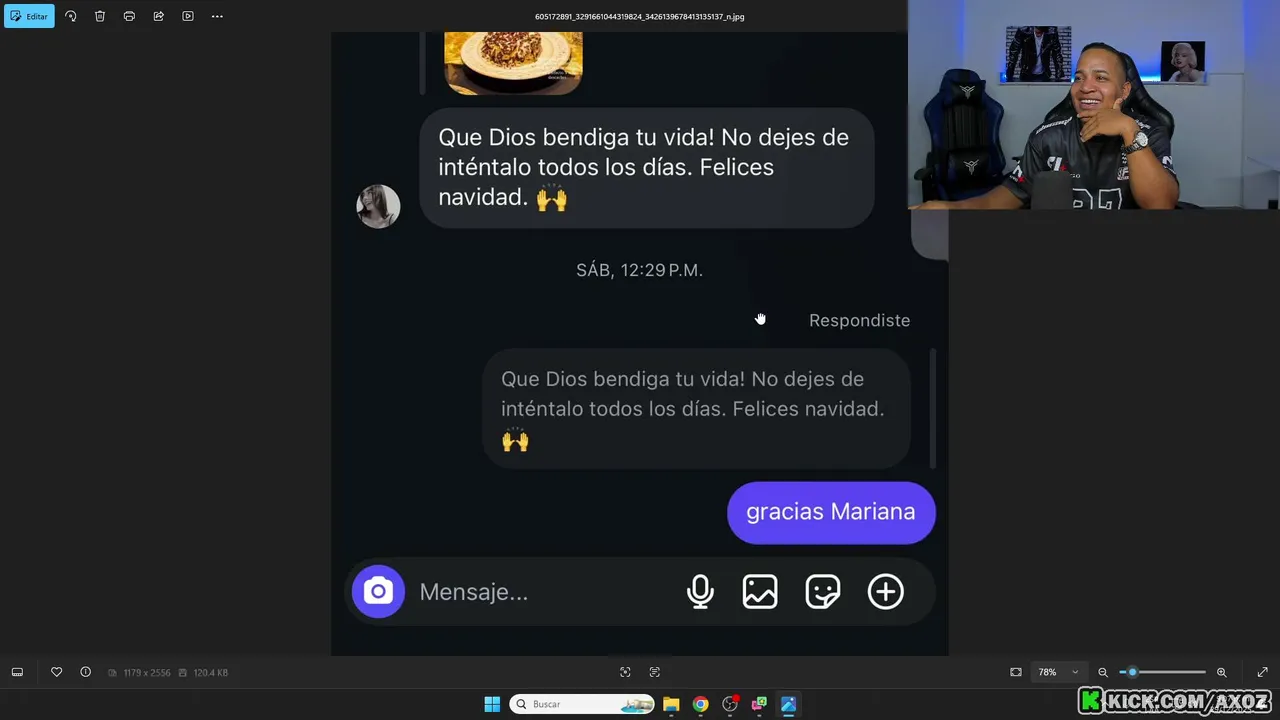This screenshot has width=1280, height=720.
Task: Open the Windows Start menu
Action: [x=492, y=704]
